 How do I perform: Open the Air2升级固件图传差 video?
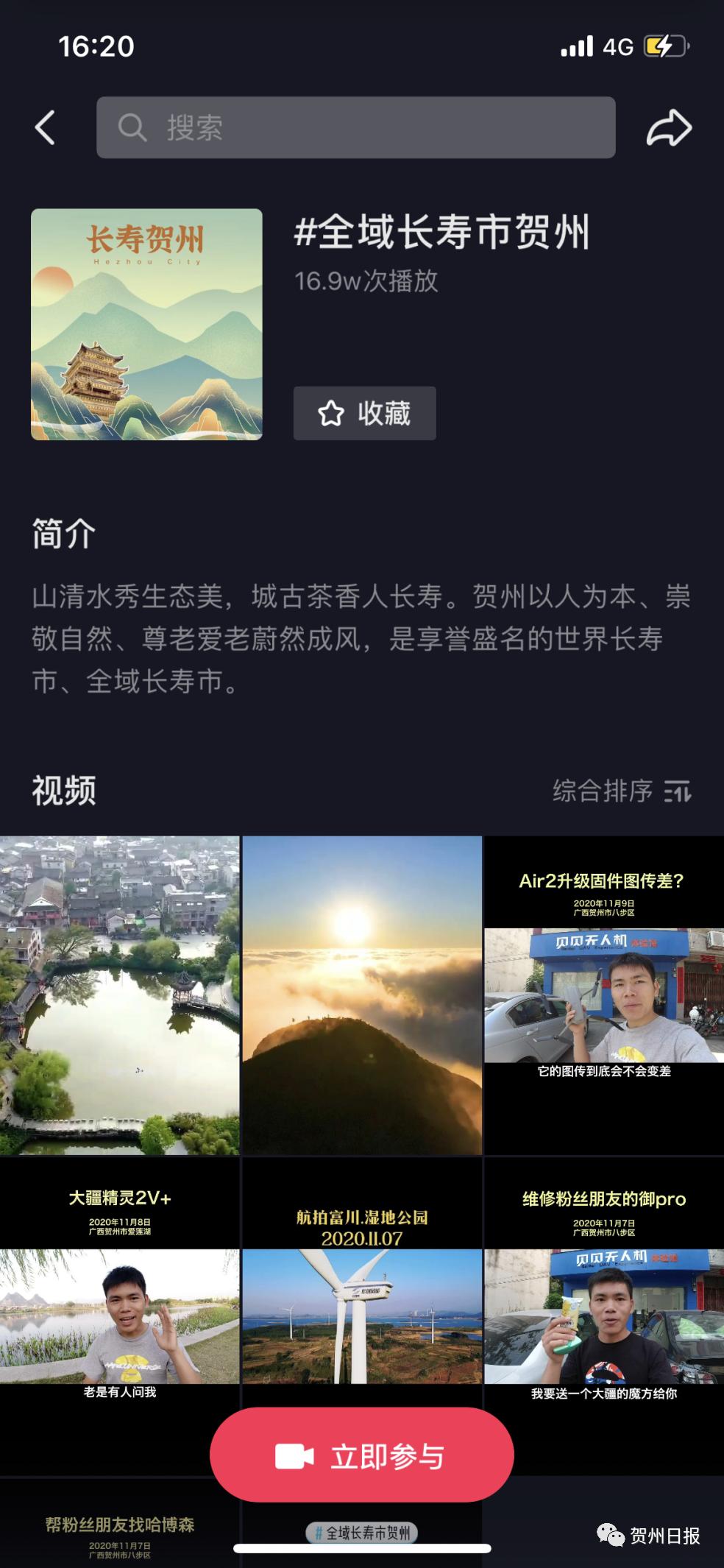pos(603,995)
